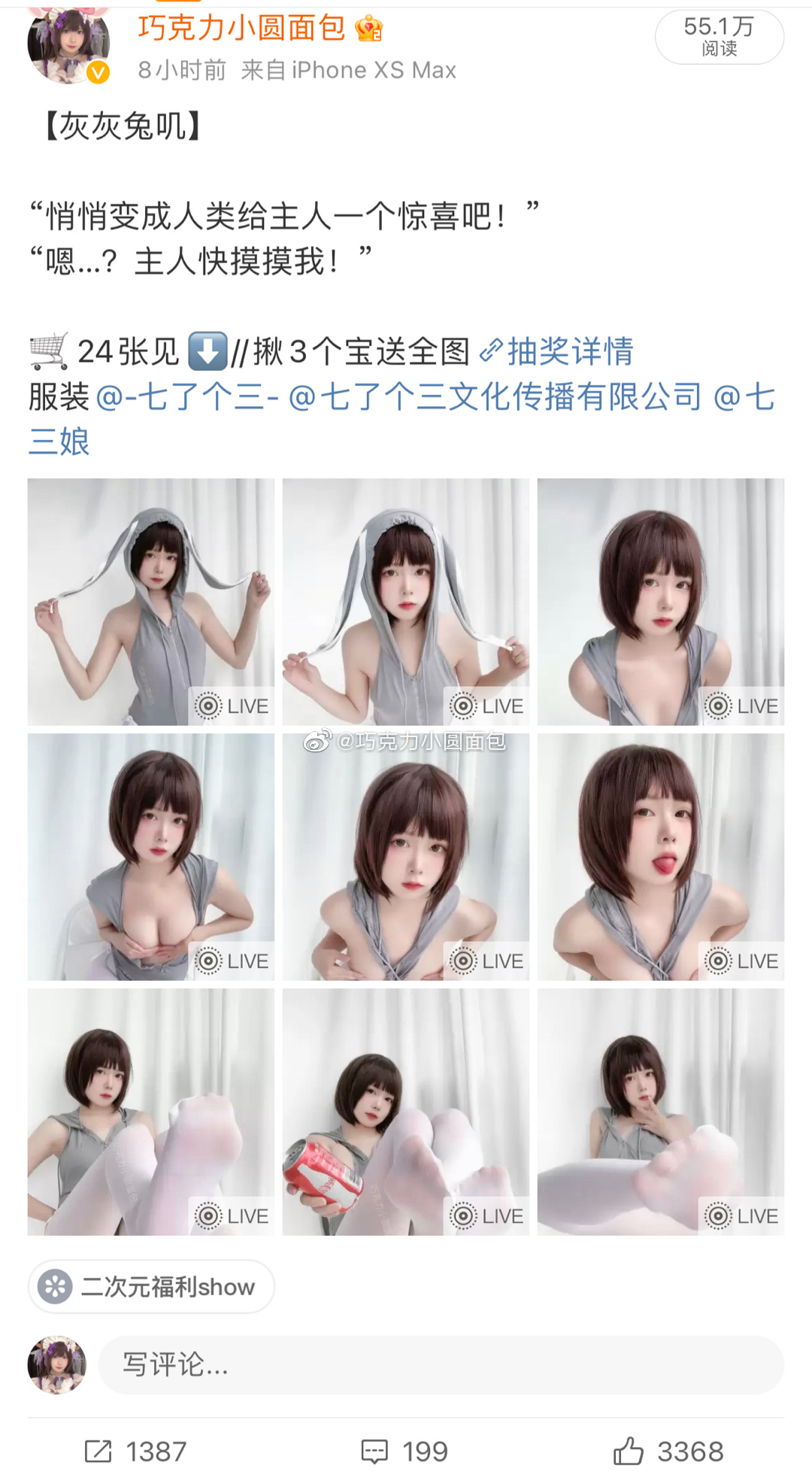Open username 巧克力小圆面包 profile
This screenshot has width=812, height=1481.
point(241,29)
